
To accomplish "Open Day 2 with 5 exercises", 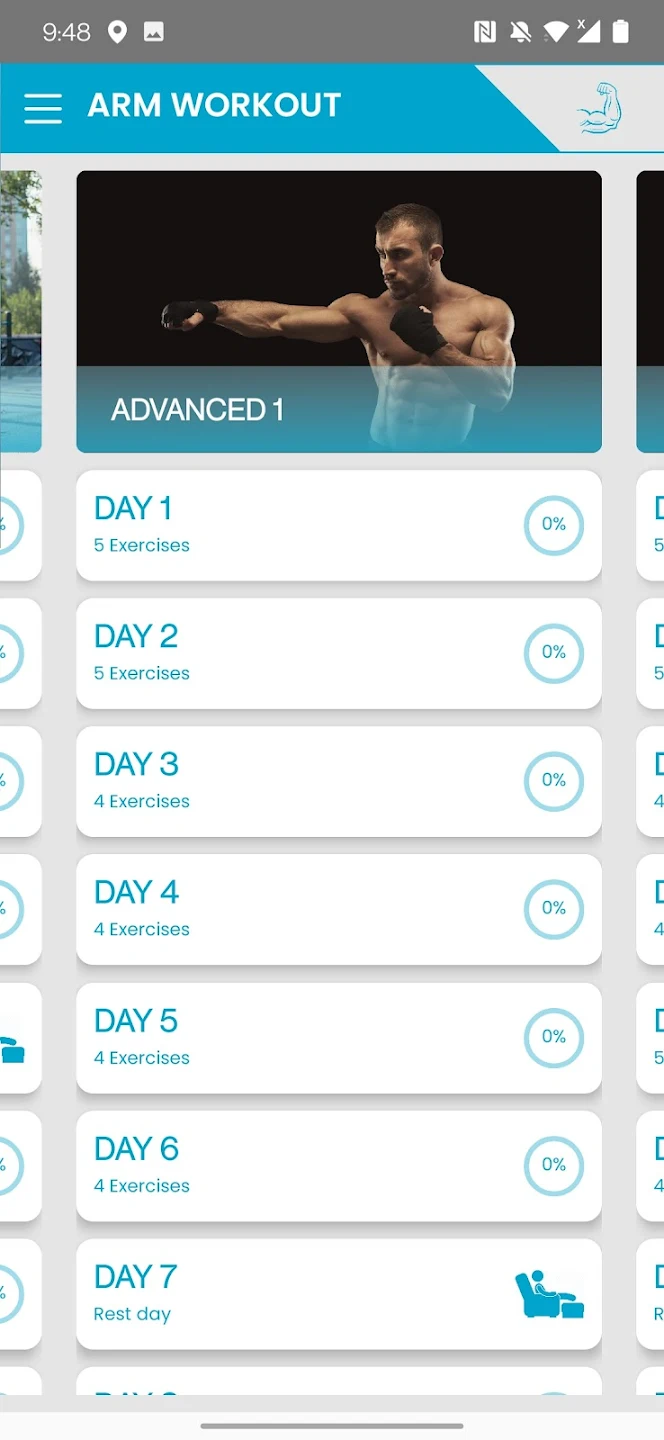I will tap(339, 654).
